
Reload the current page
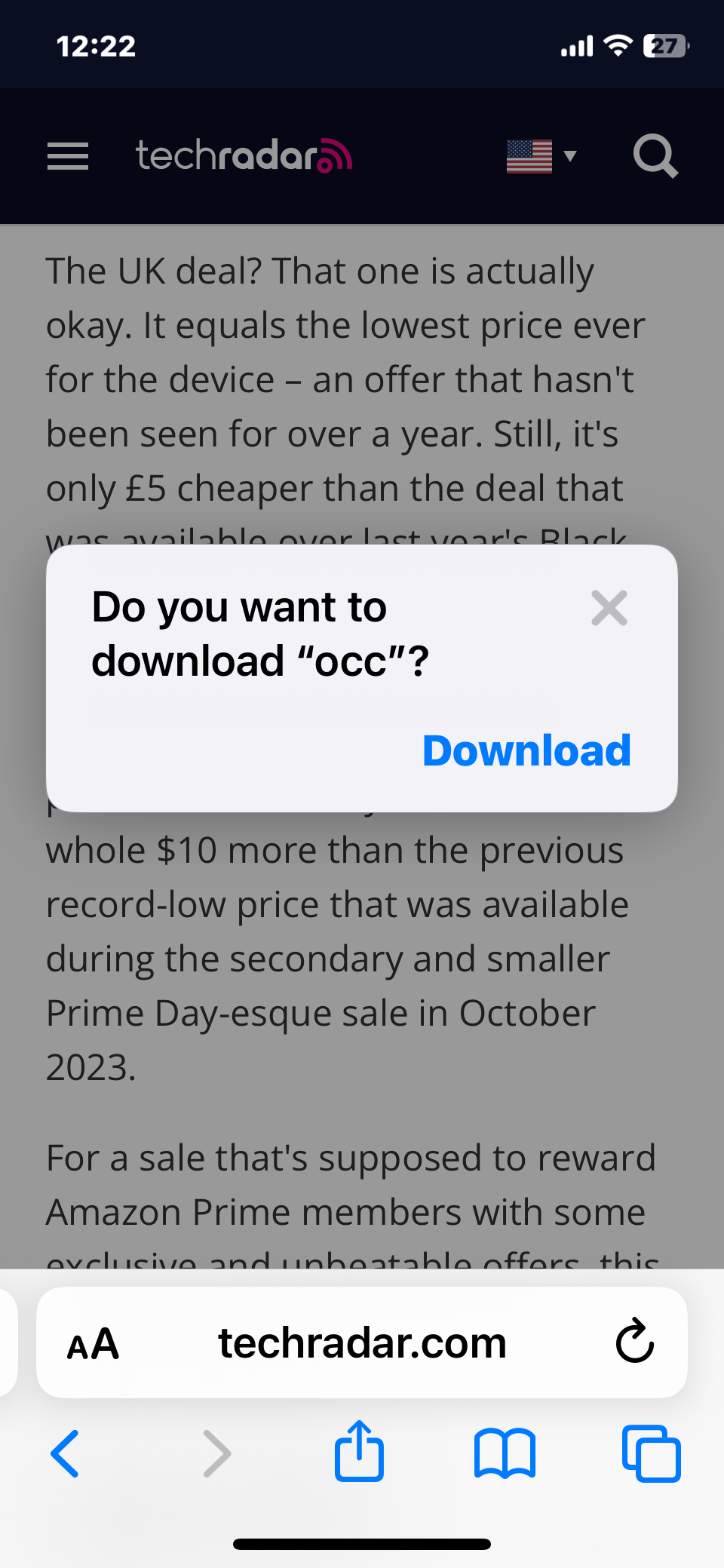[634, 1341]
